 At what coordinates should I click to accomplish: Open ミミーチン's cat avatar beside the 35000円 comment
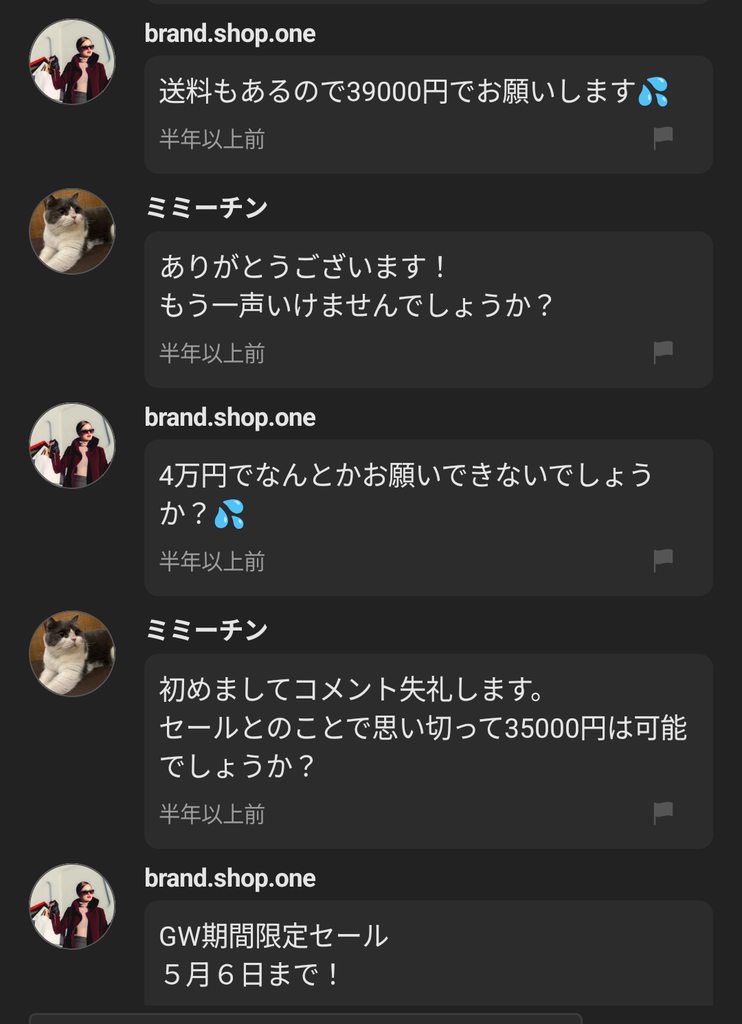point(72,653)
